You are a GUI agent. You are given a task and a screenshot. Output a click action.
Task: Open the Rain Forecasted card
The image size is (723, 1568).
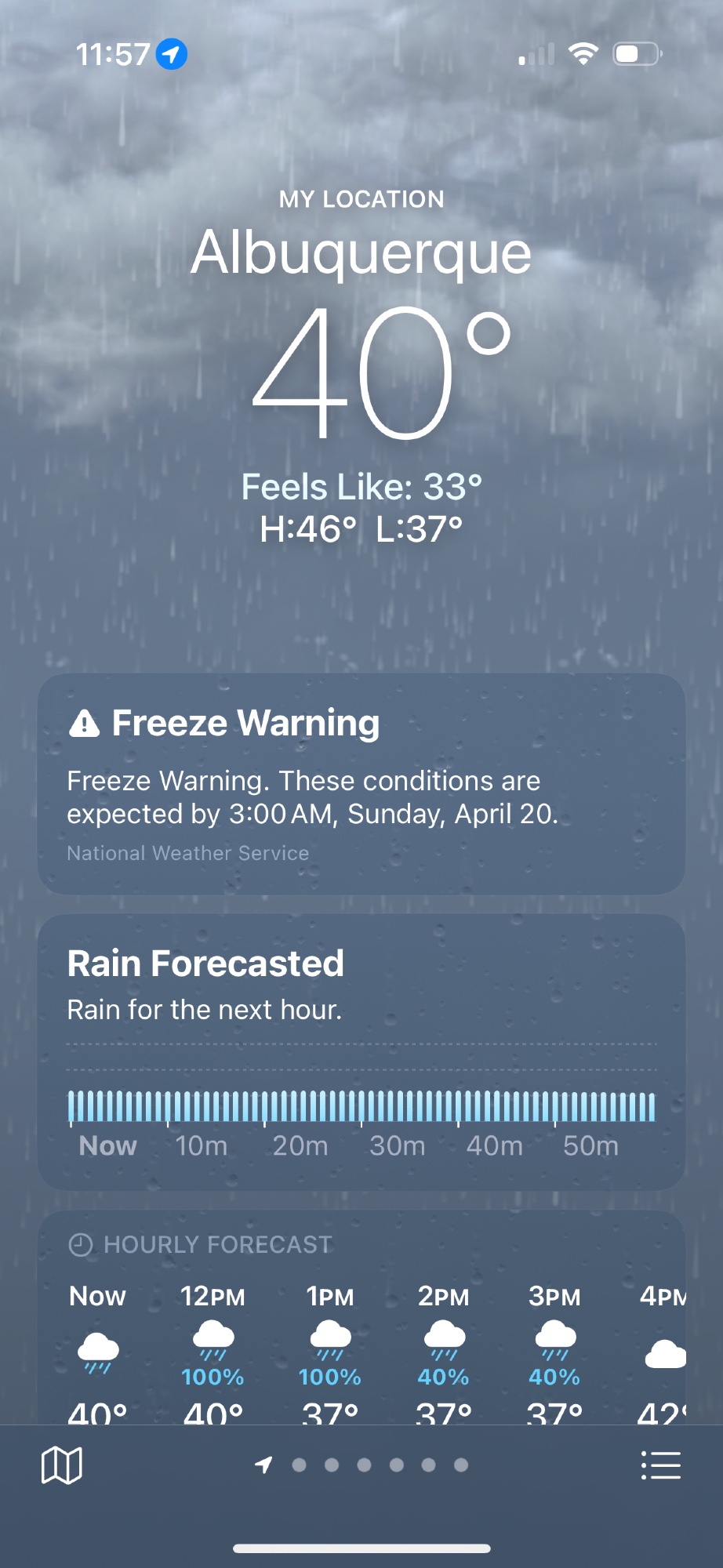361,1051
